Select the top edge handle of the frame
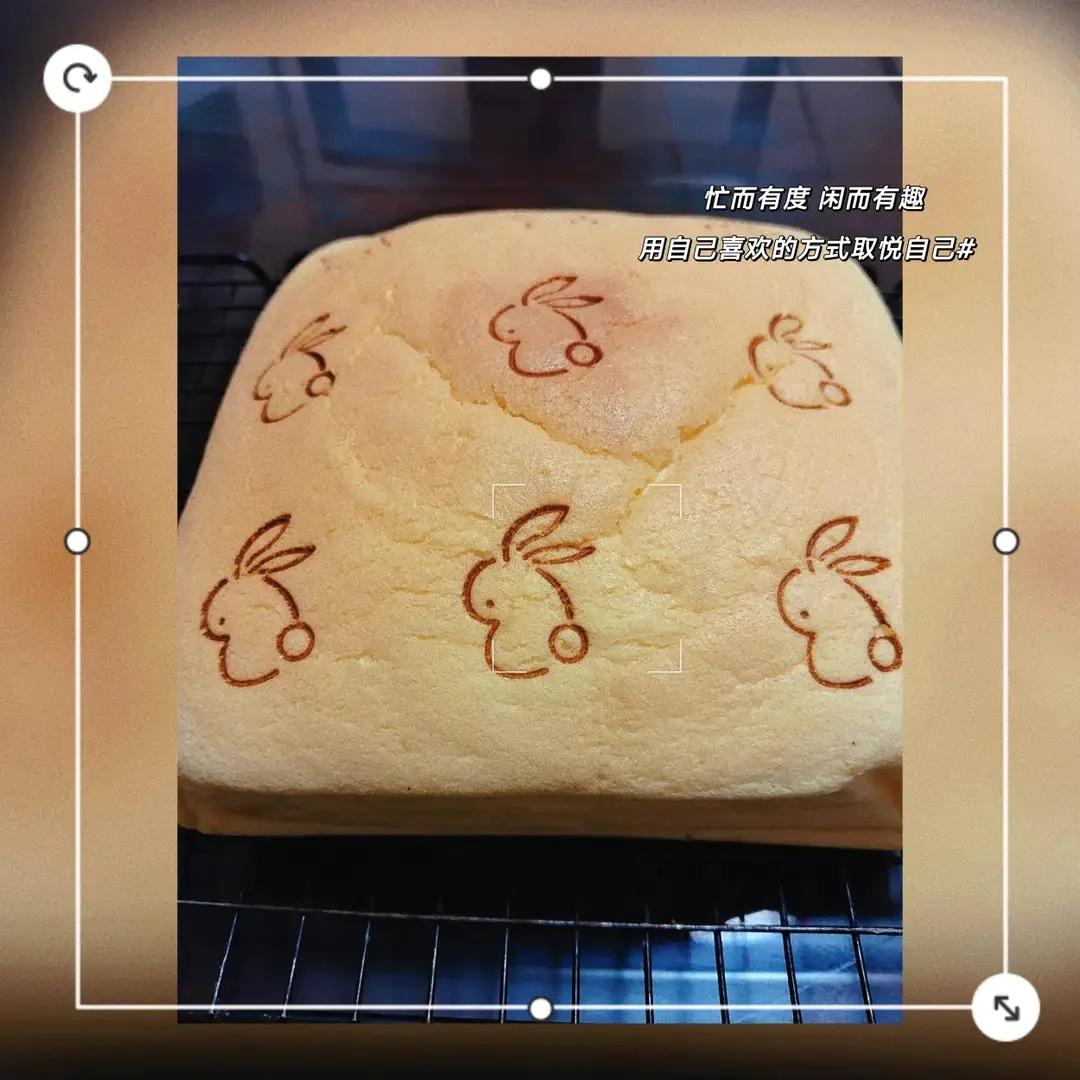Viewport: 1080px width, 1080px height. (x=540, y=79)
